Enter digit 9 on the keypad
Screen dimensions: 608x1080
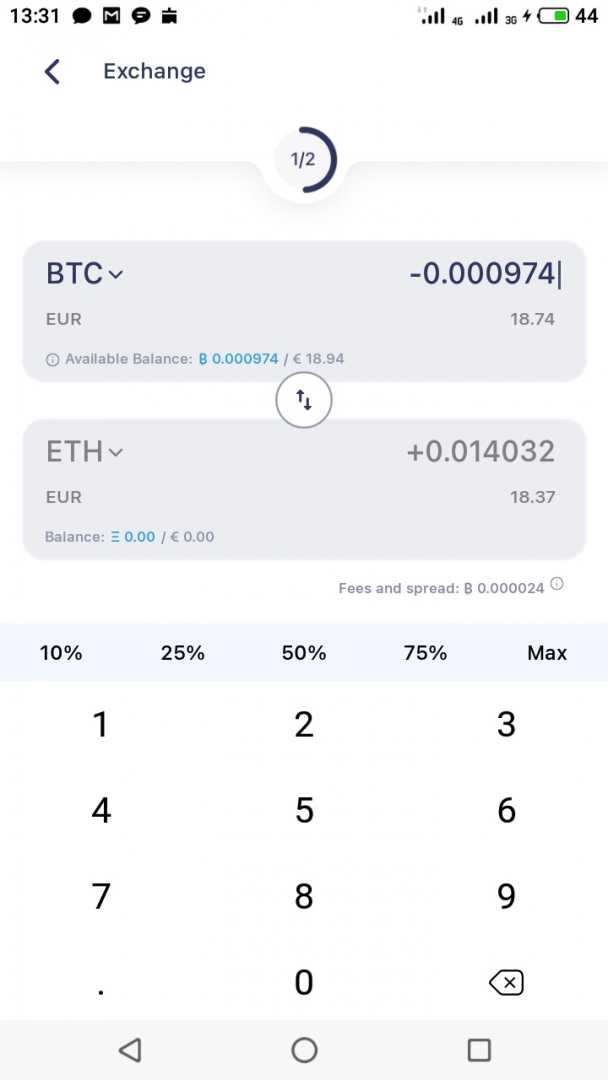click(506, 896)
